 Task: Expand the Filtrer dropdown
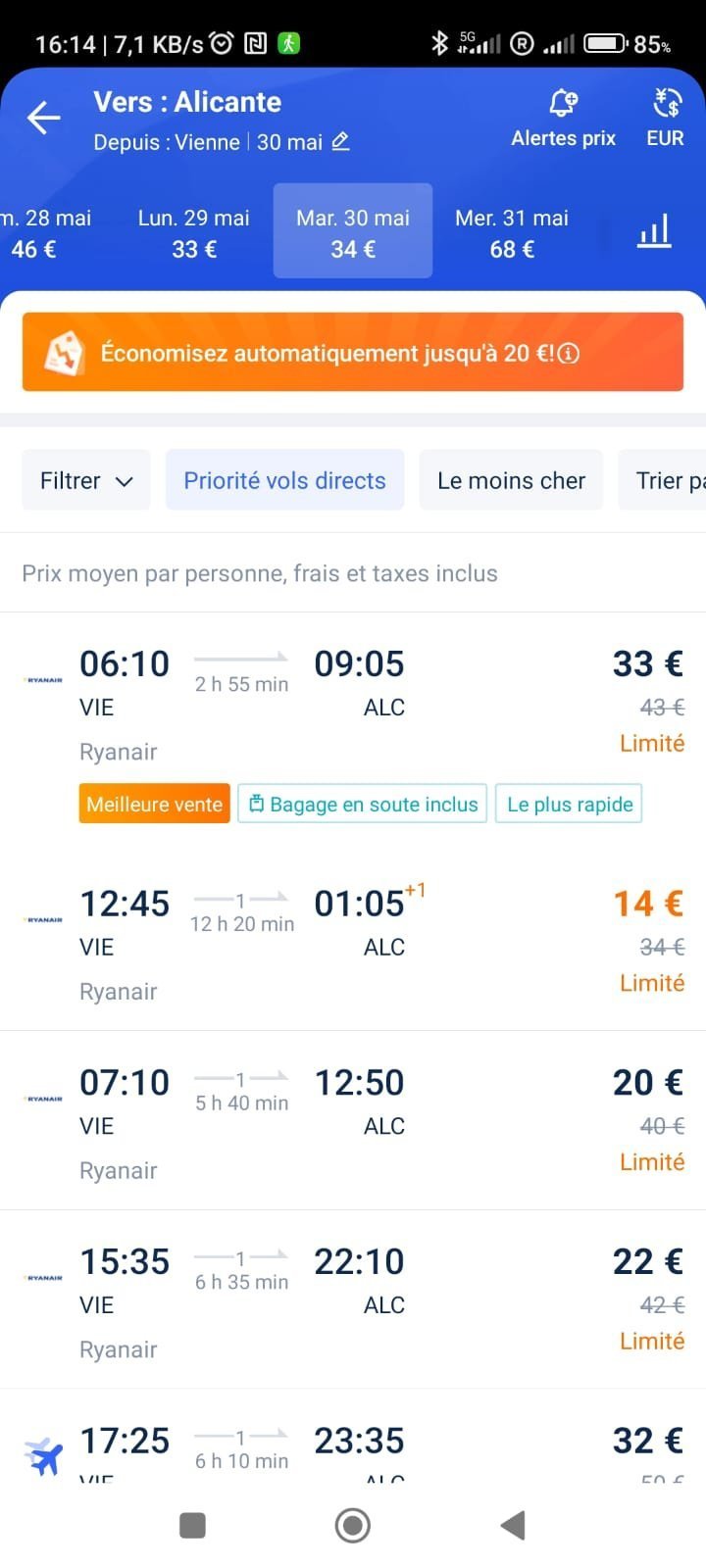click(x=86, y=480)
